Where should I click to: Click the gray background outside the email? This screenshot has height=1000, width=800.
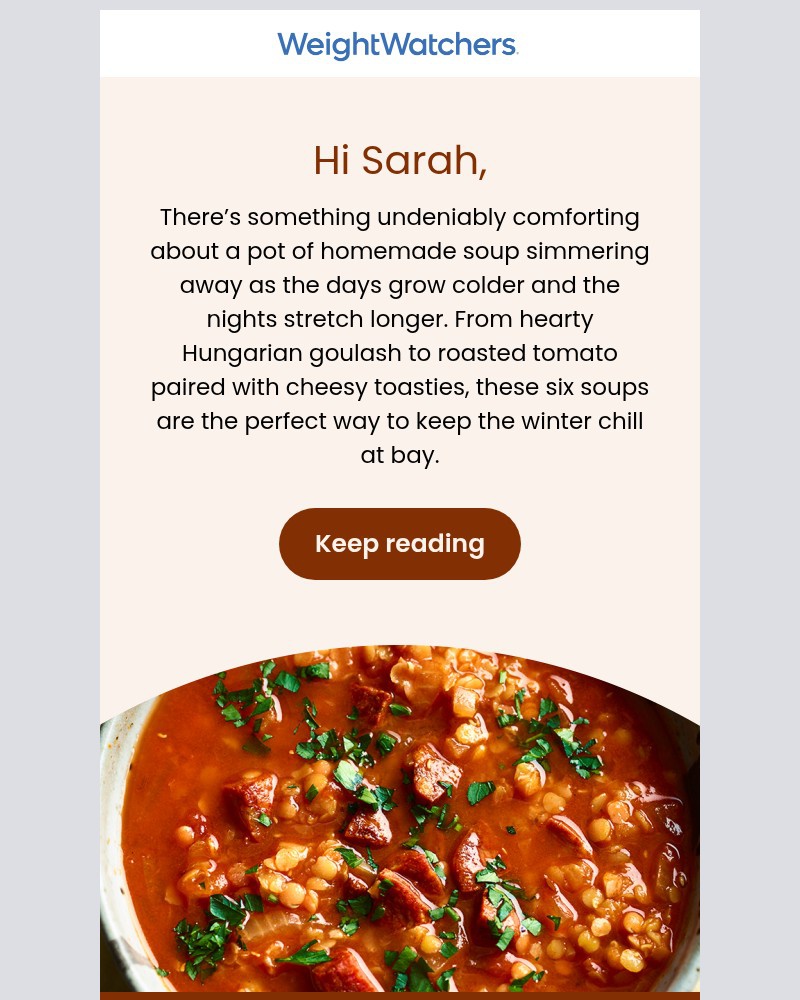click(48, 500)
